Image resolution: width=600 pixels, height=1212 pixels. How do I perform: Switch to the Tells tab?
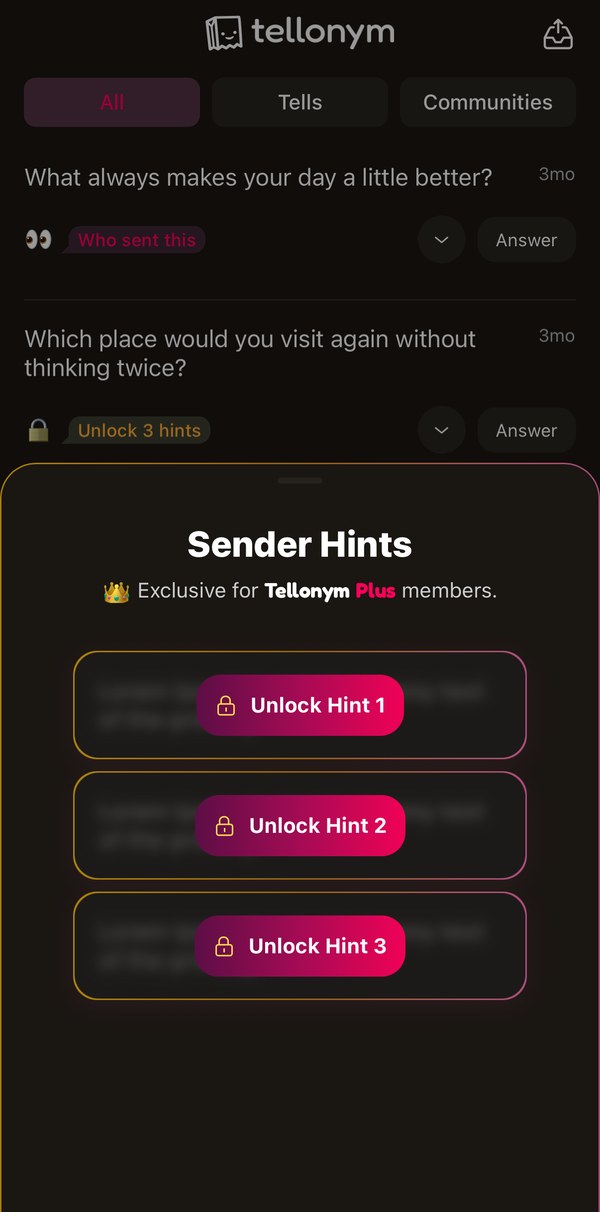pyautogui.click(x=300, y=102)
